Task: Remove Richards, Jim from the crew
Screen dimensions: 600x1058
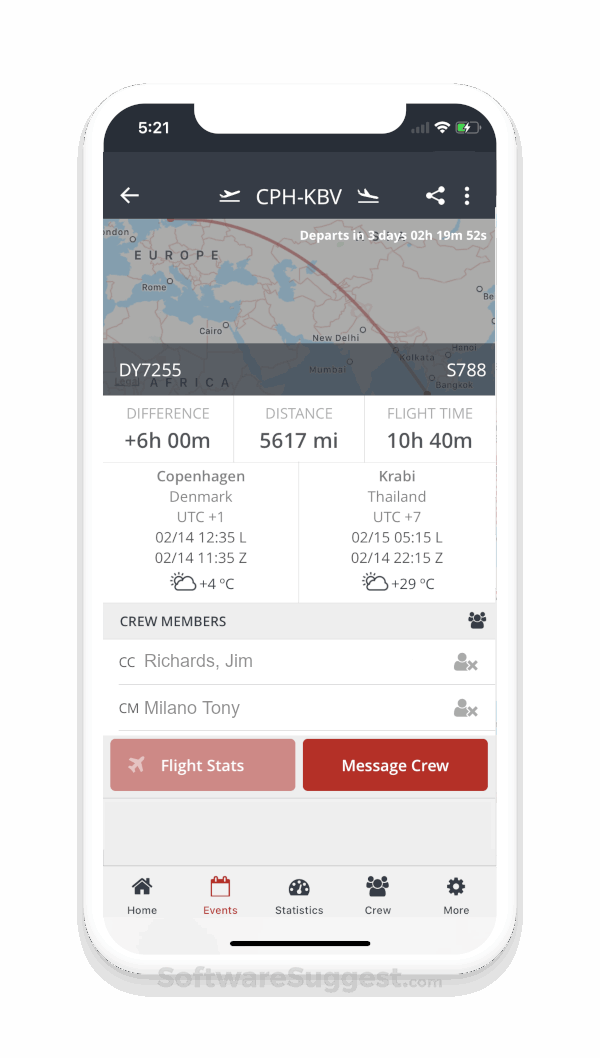Action: pyautogui.click(x=465, y=662)
